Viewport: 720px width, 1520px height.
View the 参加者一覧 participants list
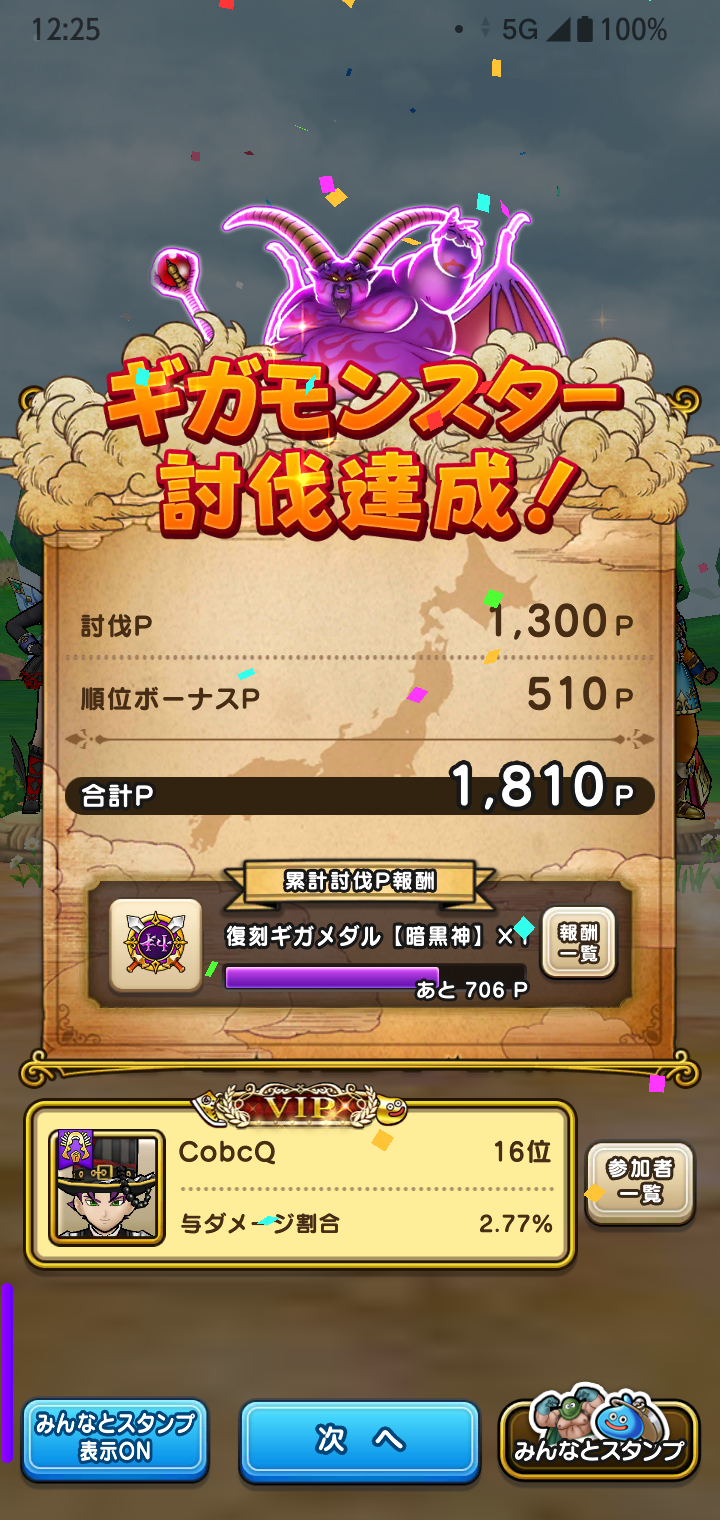[639, 1182]
